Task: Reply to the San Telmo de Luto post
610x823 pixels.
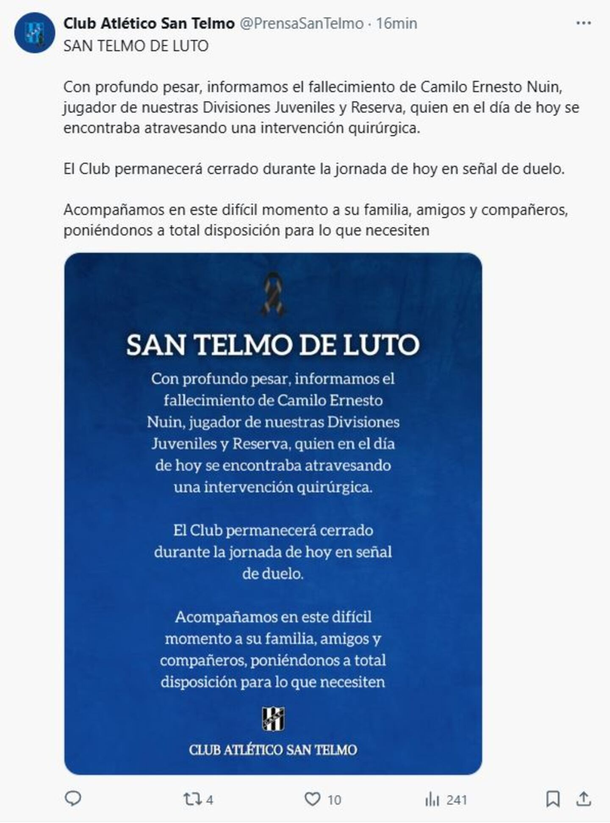Action: [72, 799]
